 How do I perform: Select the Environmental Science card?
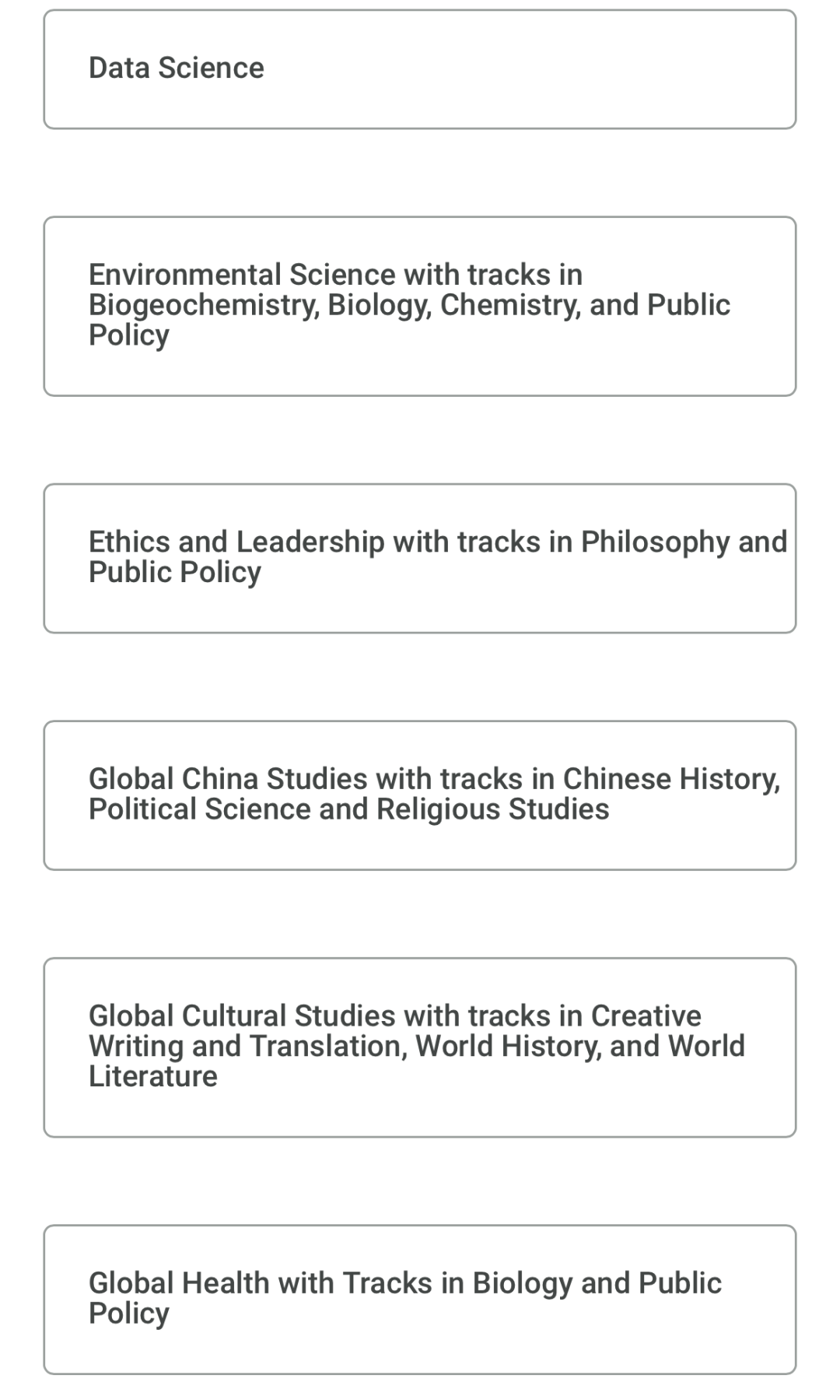[x=420, y=306]
